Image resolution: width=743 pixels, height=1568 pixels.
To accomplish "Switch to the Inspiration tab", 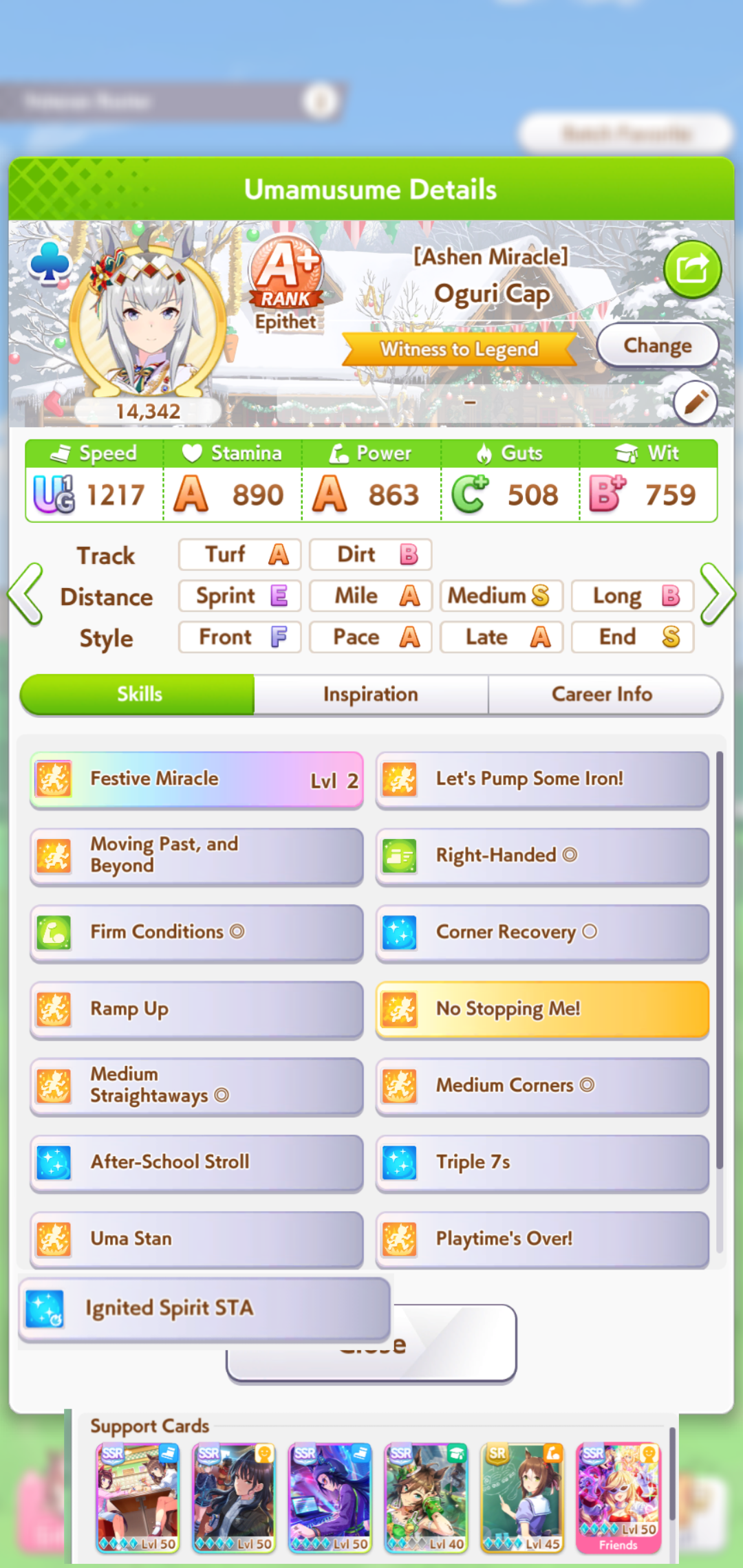I will [371, 695].
